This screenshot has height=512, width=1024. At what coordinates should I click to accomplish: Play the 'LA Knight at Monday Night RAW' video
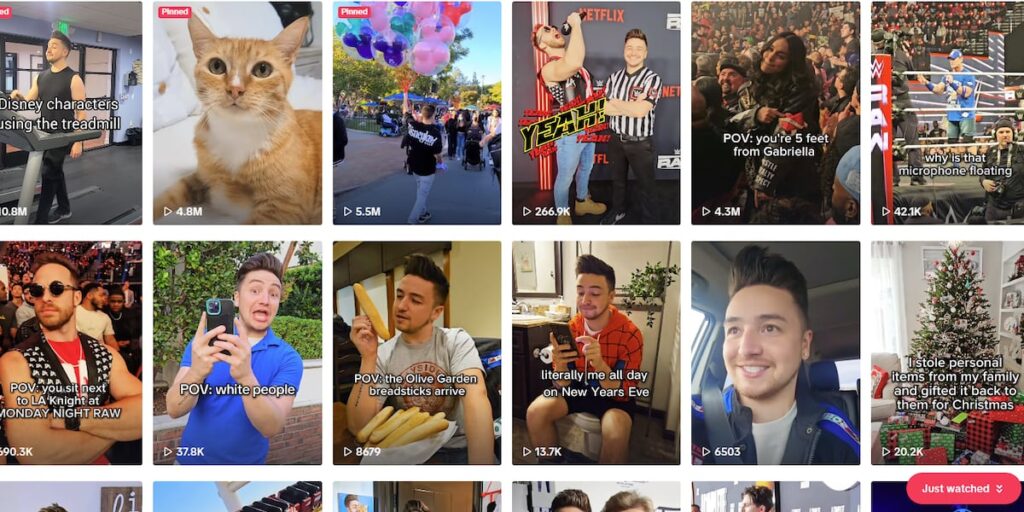(x=70, y=352)
